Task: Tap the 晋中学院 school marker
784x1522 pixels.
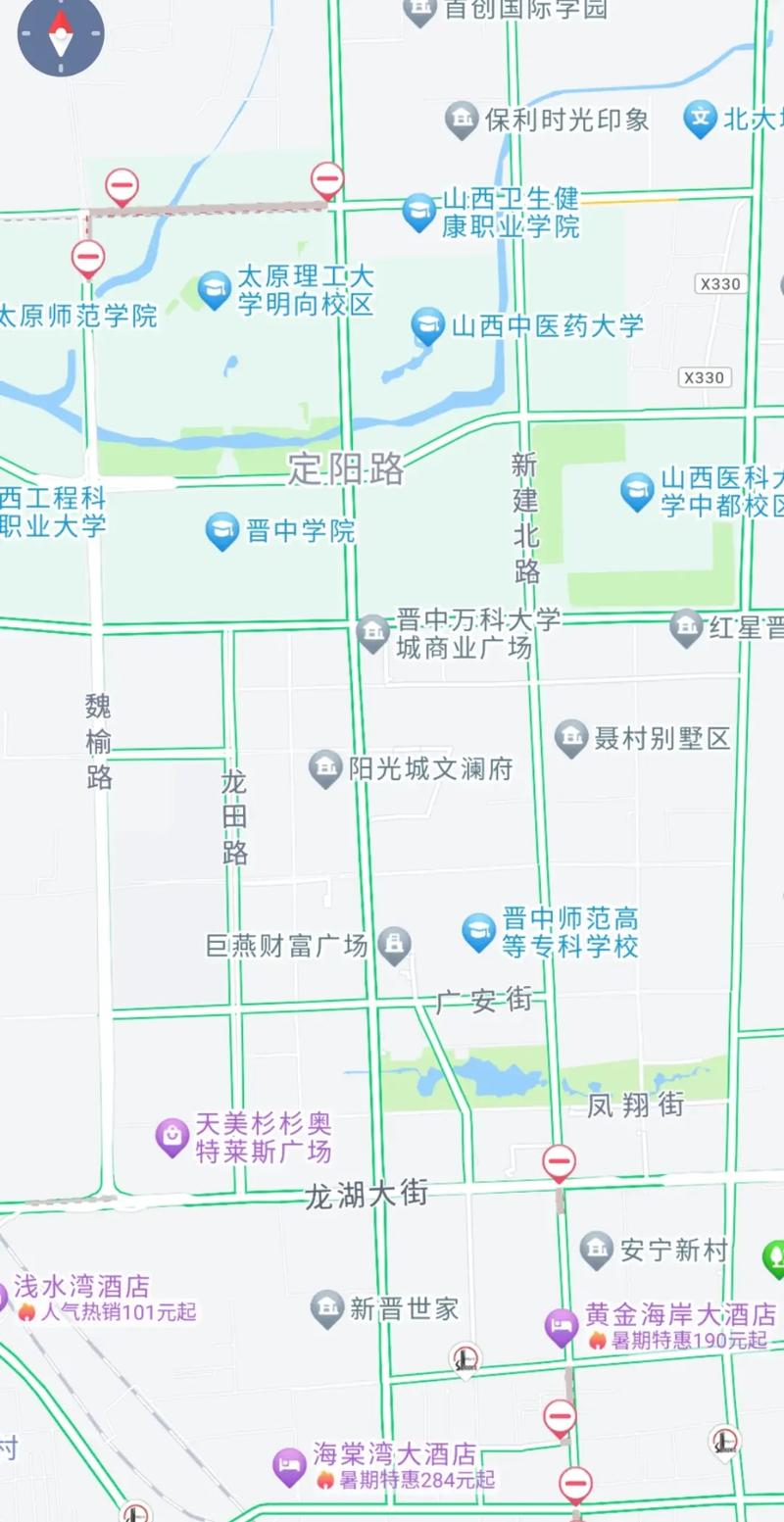Action: click(222, 531)
